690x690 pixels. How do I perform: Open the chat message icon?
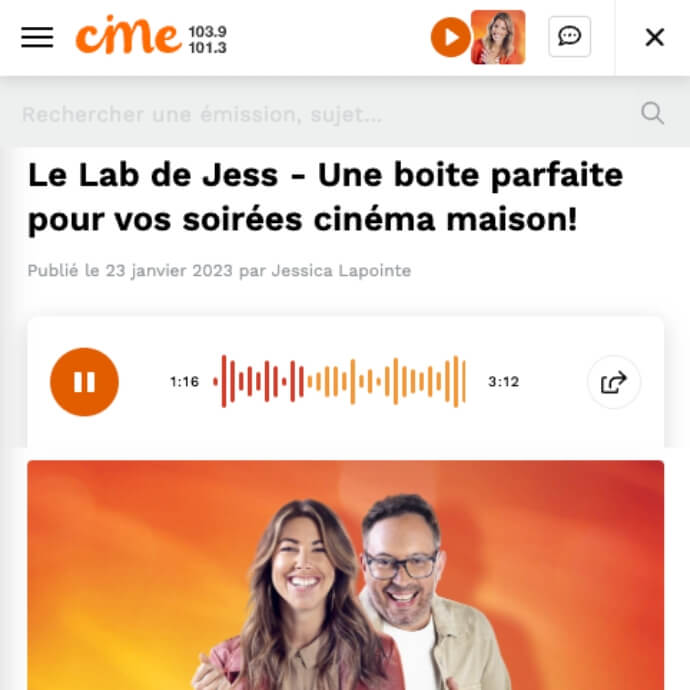[569, 37]
